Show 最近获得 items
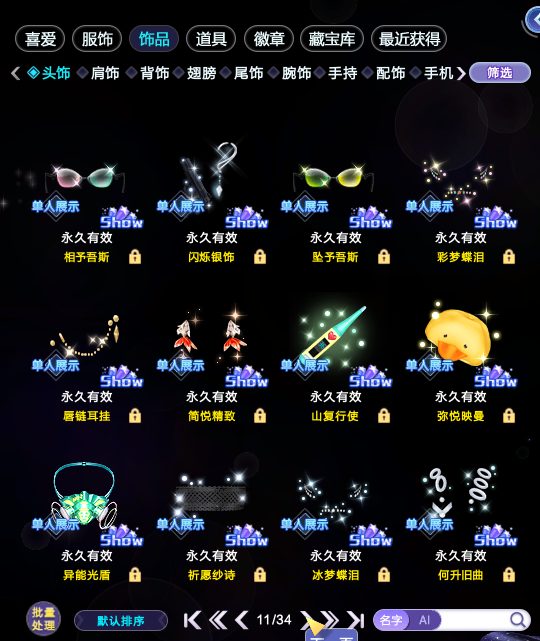 pyautogui.click(x=409, y=39)
